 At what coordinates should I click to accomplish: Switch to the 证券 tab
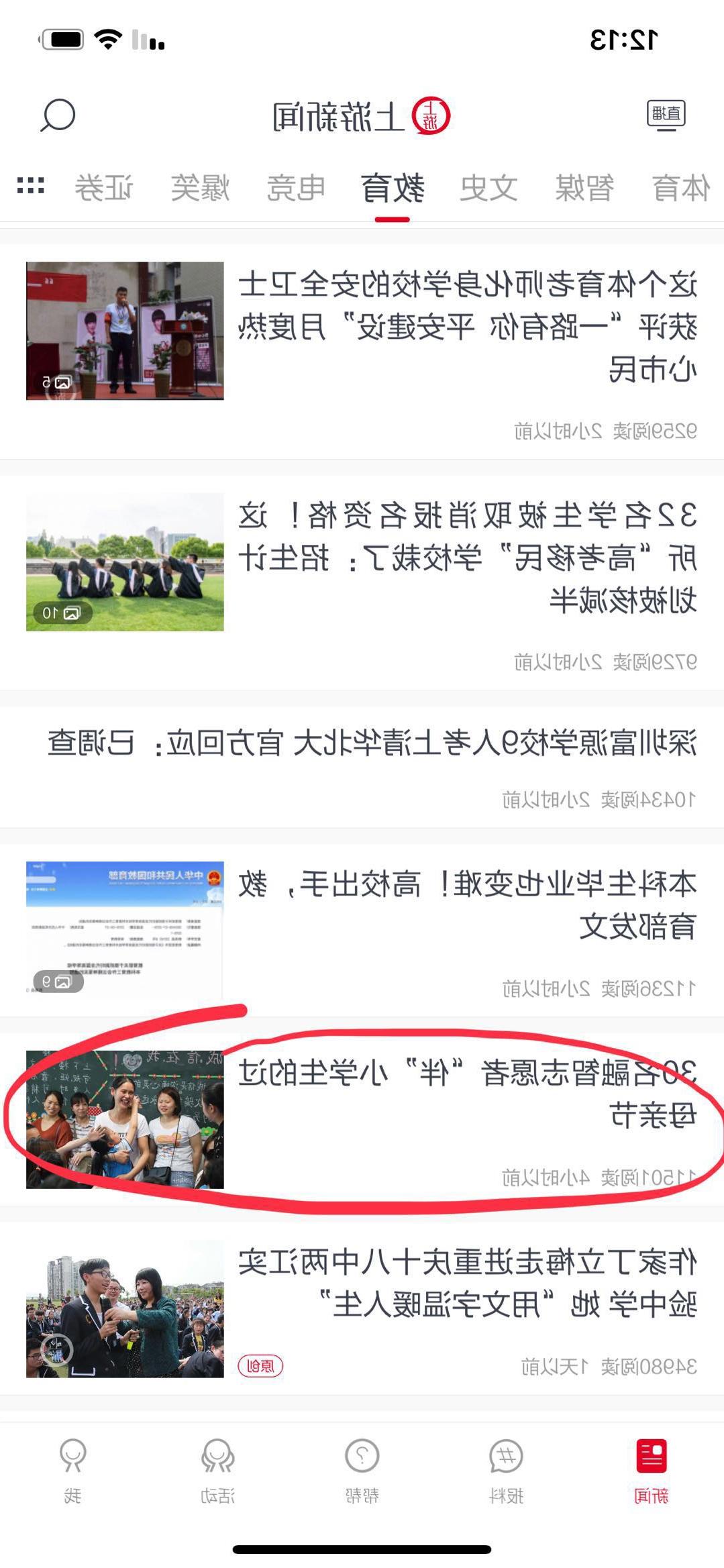(104, 188)
